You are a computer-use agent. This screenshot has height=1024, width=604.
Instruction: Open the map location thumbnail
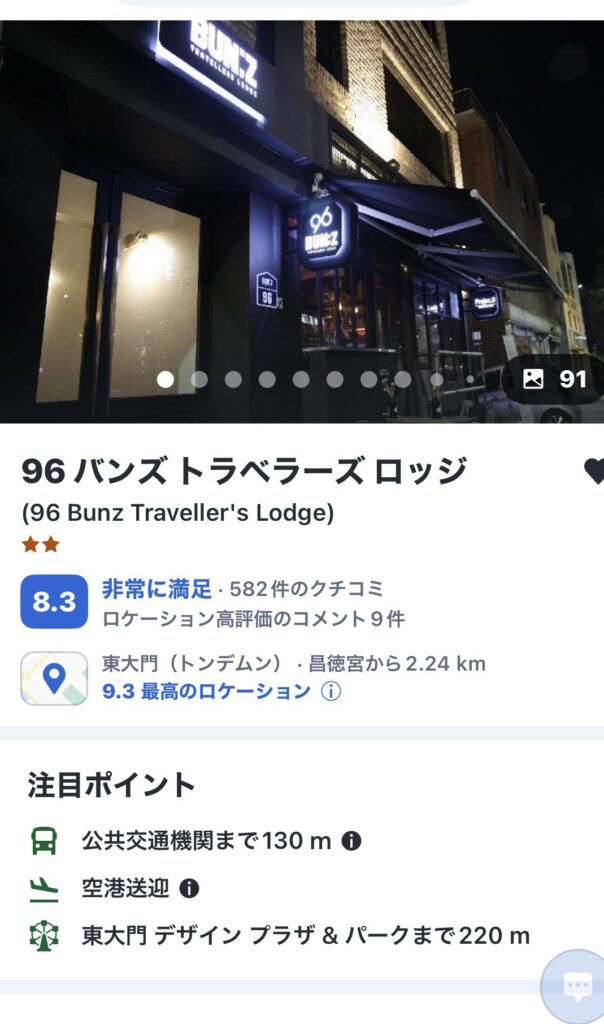(x=53, y=677)
